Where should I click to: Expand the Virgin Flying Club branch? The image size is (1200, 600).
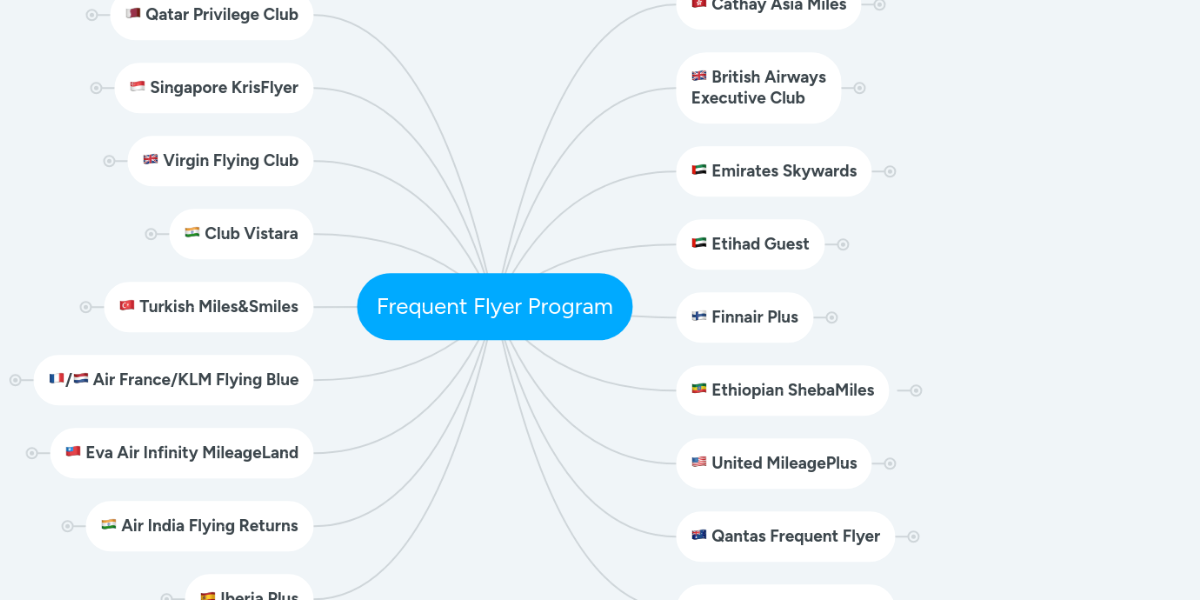109,161
